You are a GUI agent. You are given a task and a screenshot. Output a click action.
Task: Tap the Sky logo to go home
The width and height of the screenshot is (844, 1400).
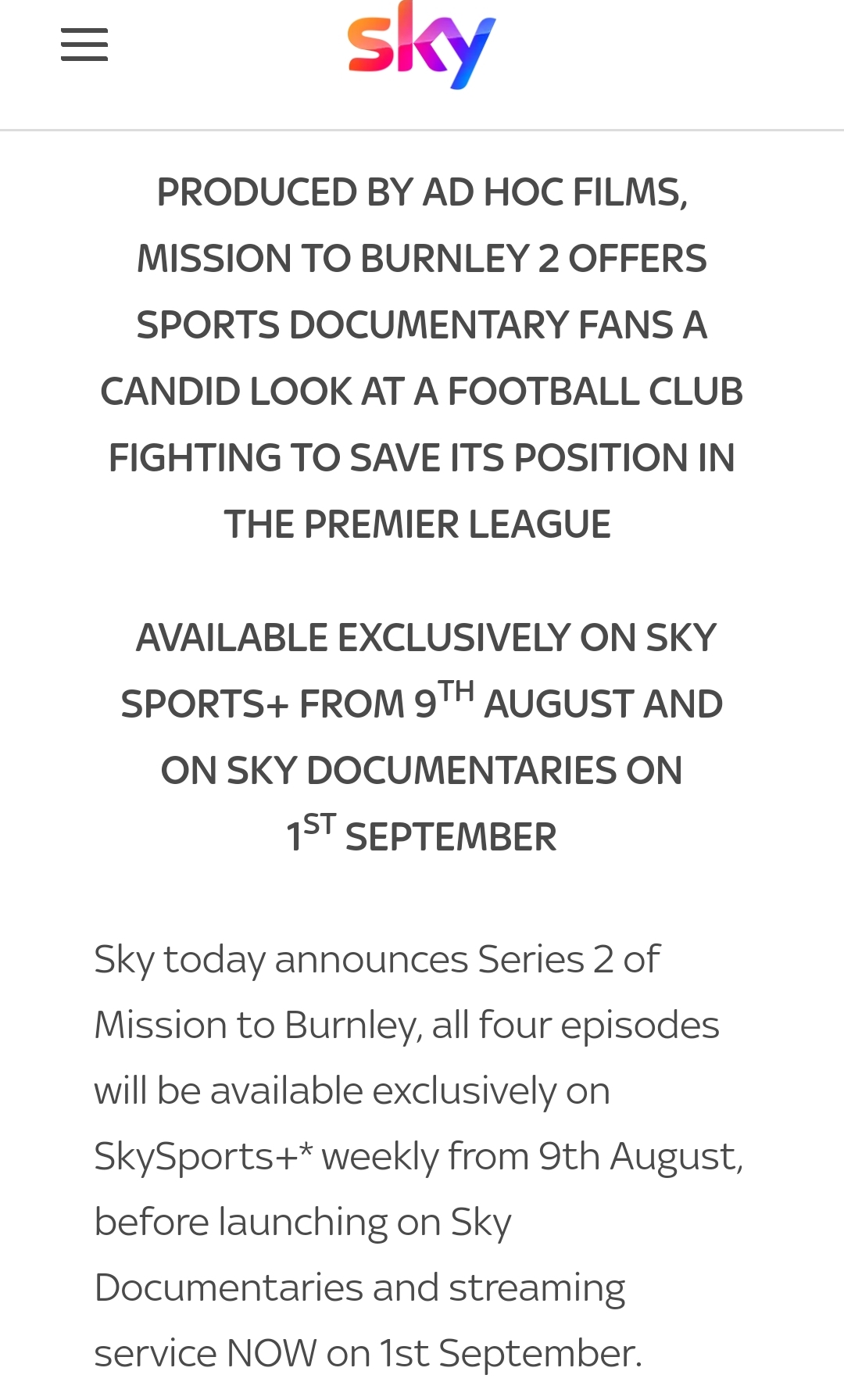(422, 45)
